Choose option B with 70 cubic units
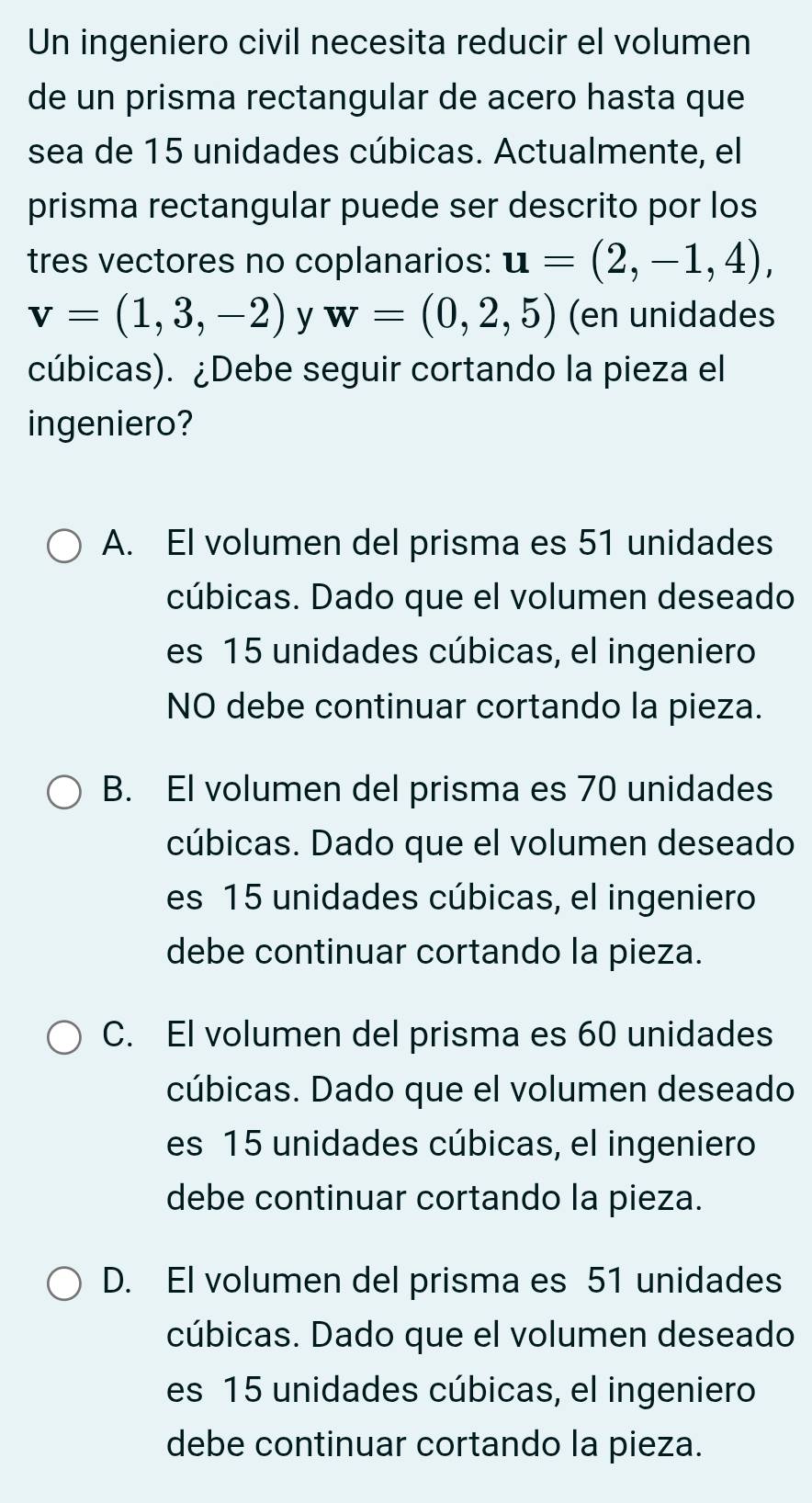The width and height of the screenshot is (812, 1503). point(63,791)
